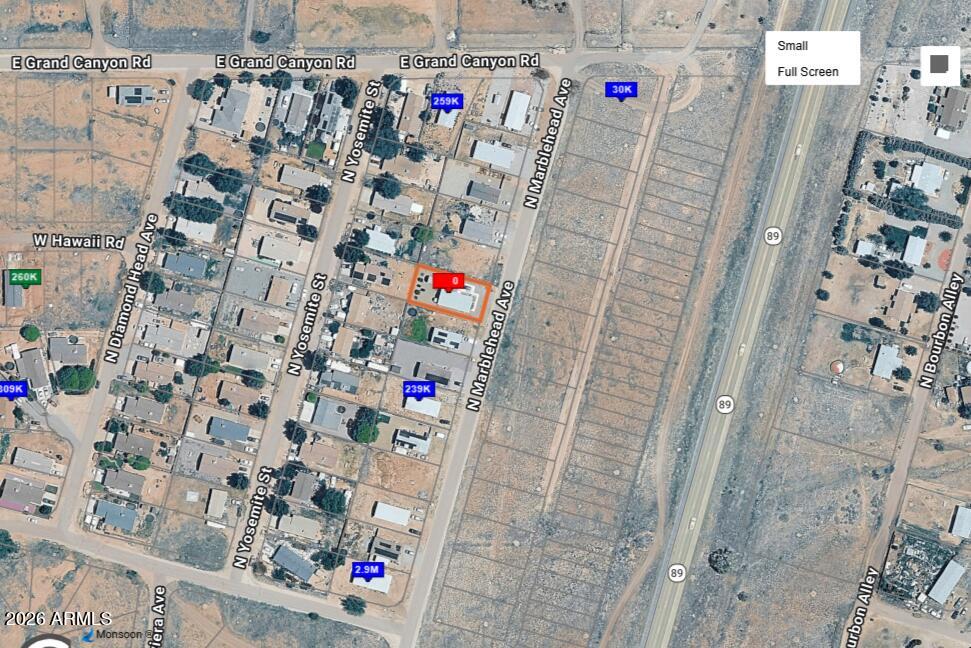Tap the square map size button
971x648 pixels.
point(939,65)
